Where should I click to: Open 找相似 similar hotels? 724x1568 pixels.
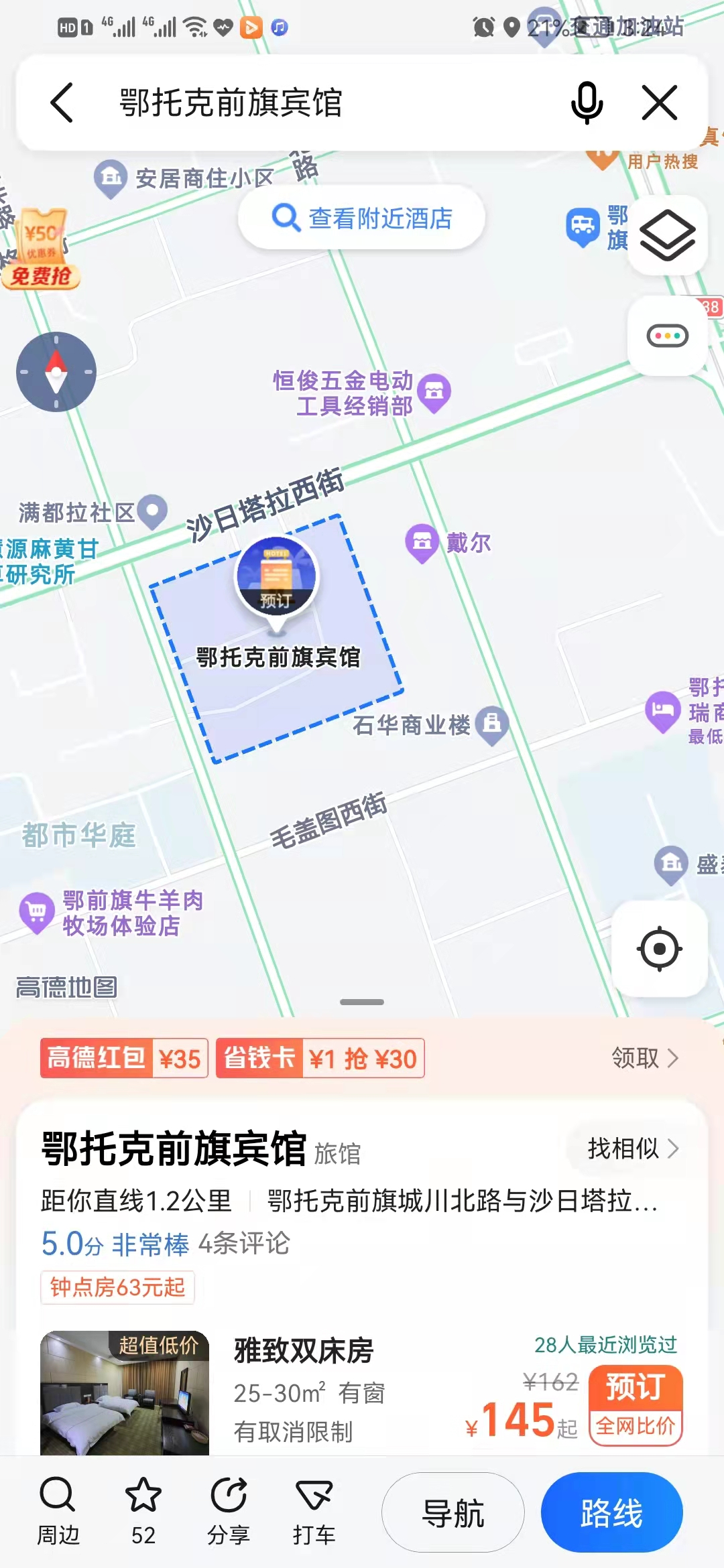pyautogui.click(x=631, y=1149)
